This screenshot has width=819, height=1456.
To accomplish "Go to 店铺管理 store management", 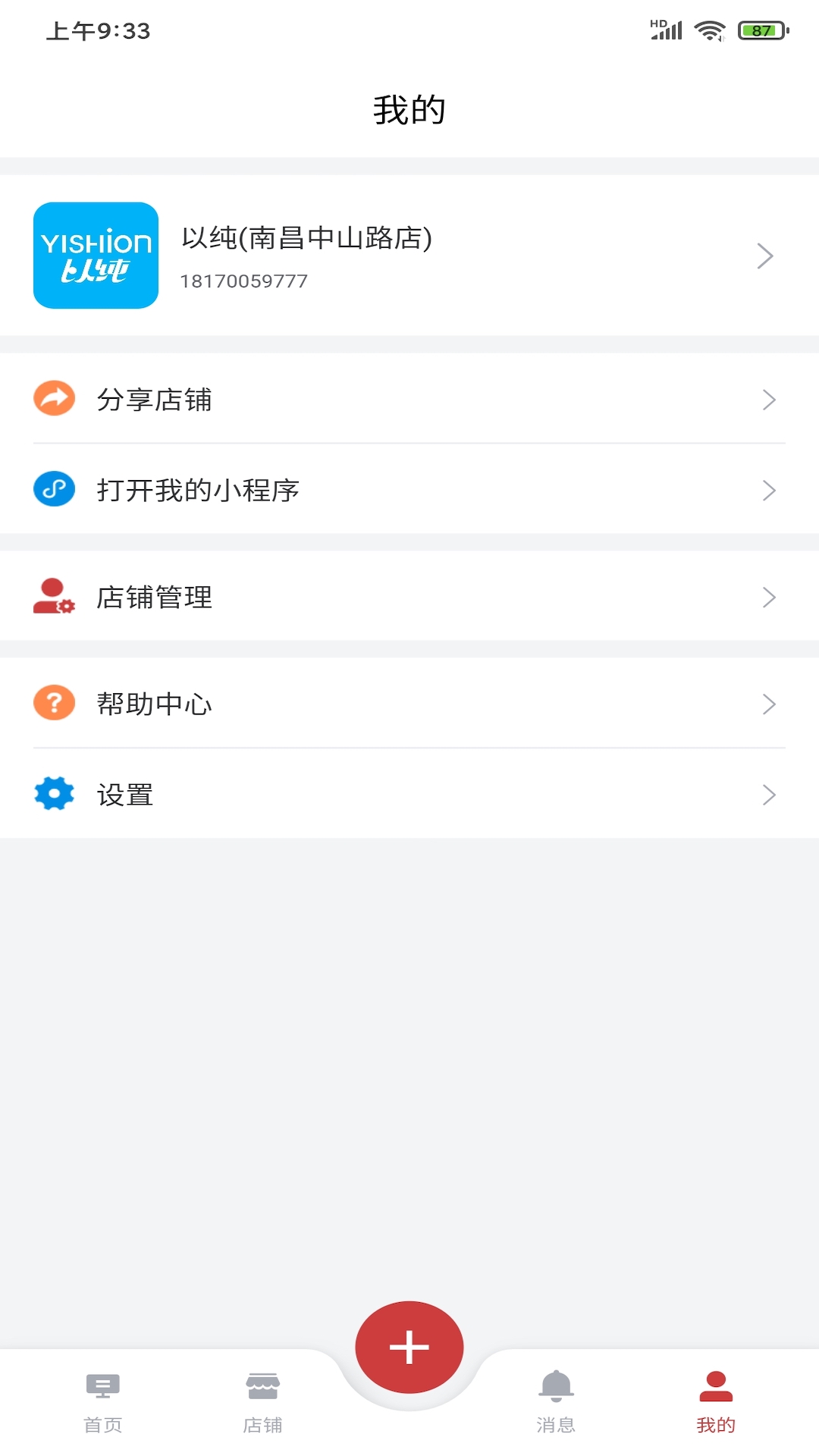I will click(409, 597).
